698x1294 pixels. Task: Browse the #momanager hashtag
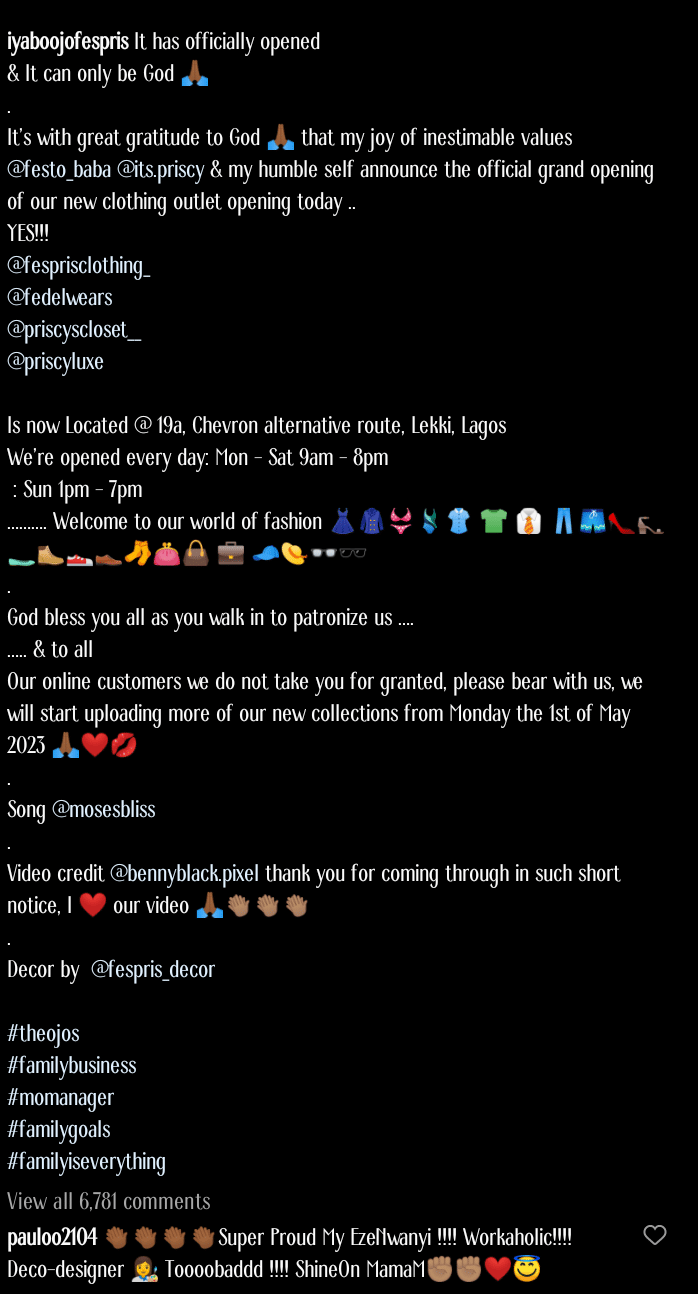pyautogui.click(x=60, y=1098)
